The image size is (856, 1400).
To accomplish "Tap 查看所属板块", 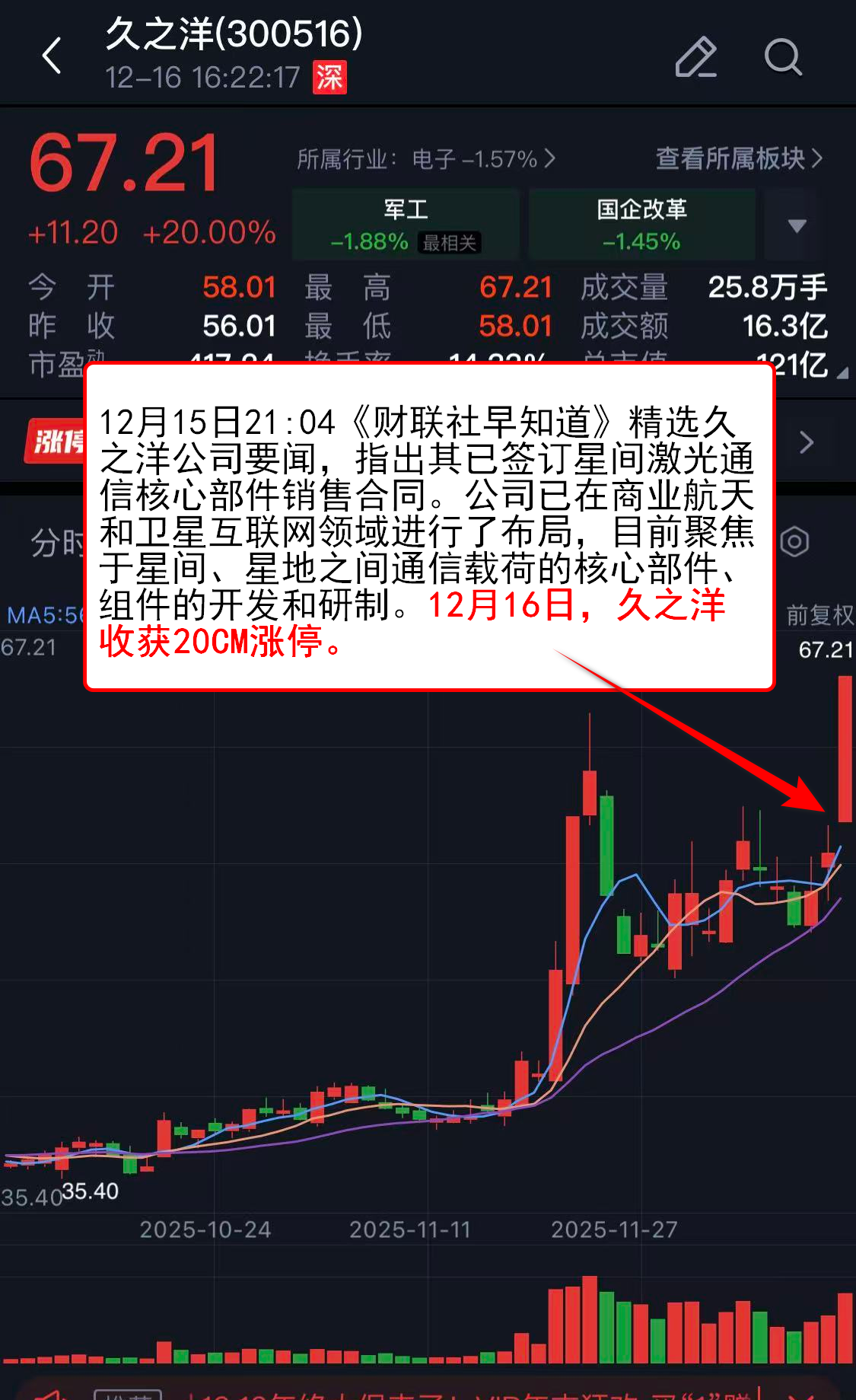I will pyautogui.click(x=738, y=158).
